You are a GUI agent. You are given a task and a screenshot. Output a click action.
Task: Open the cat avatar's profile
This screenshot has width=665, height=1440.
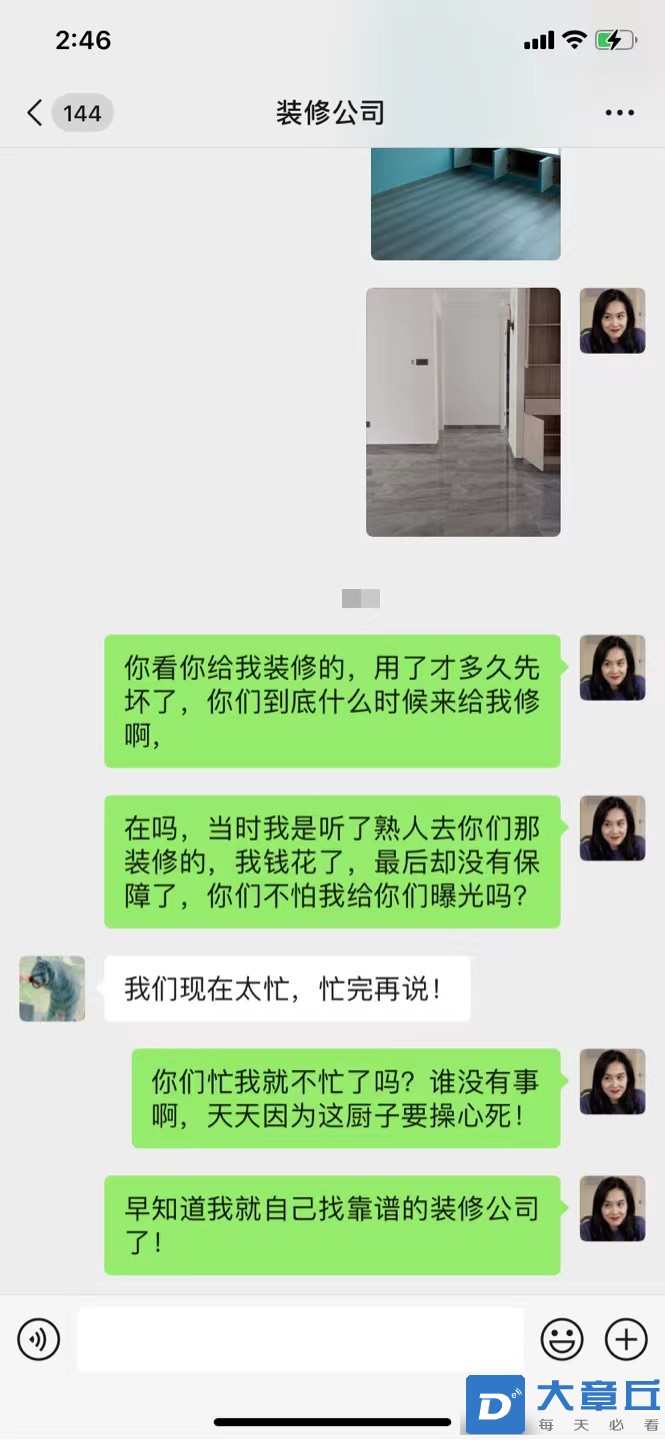tap(52, 988)
